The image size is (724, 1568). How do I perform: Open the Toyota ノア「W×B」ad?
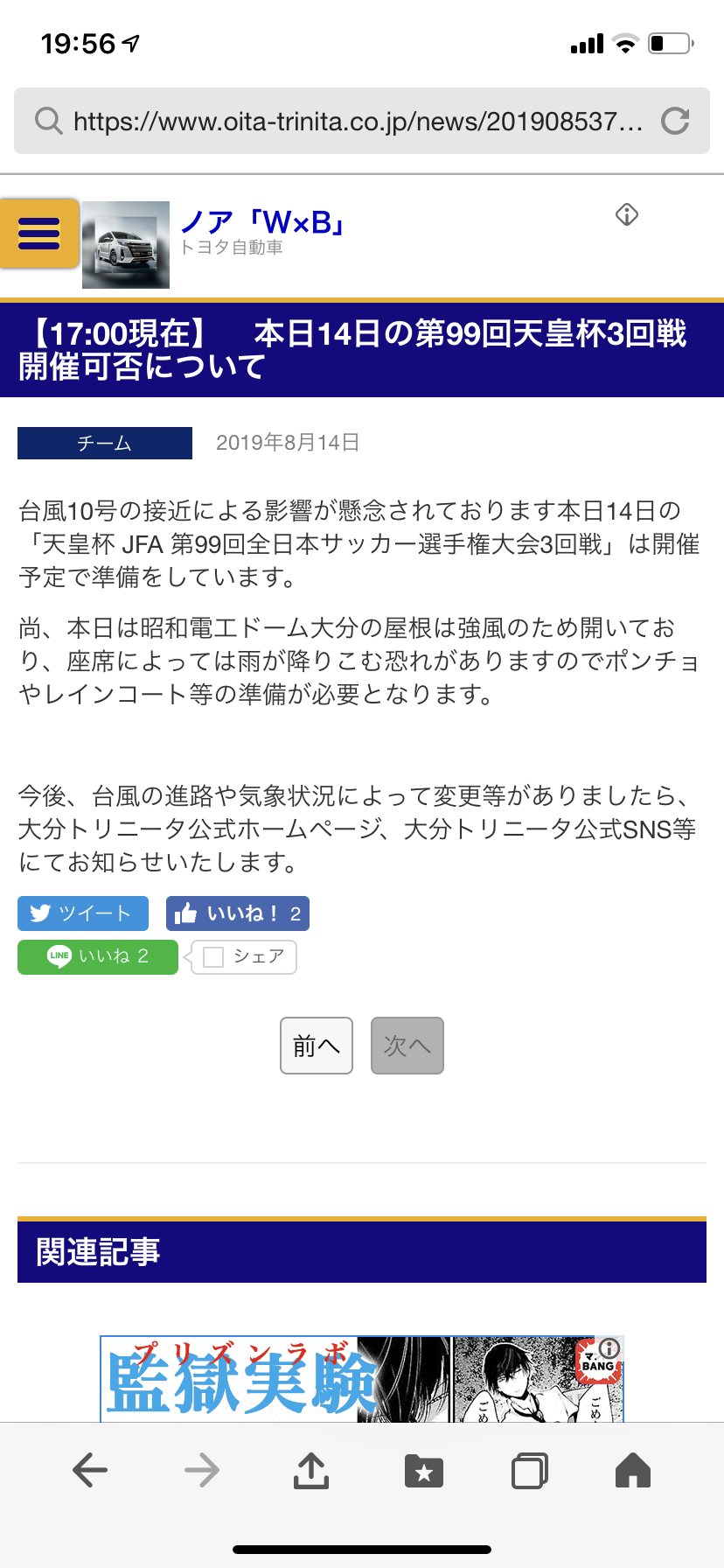pos(262,224)
